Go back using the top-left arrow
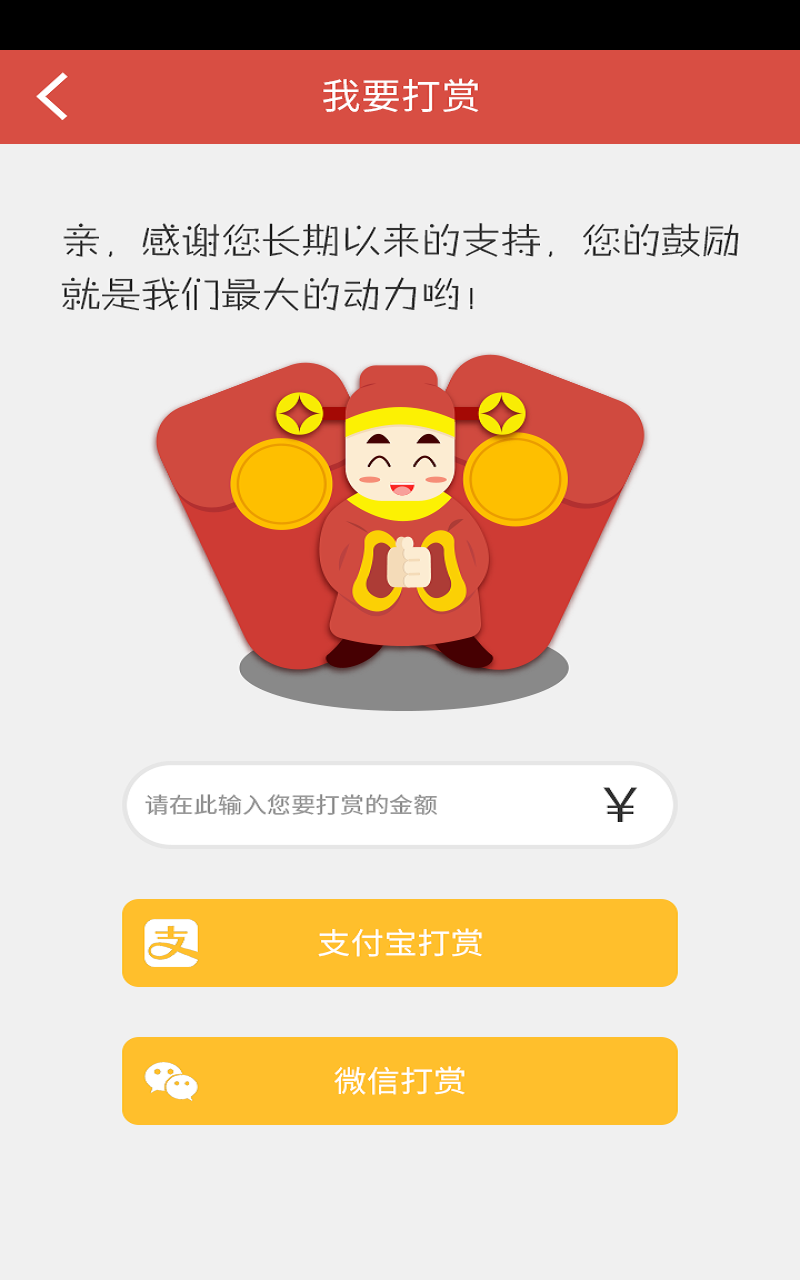 pos(52,97)
